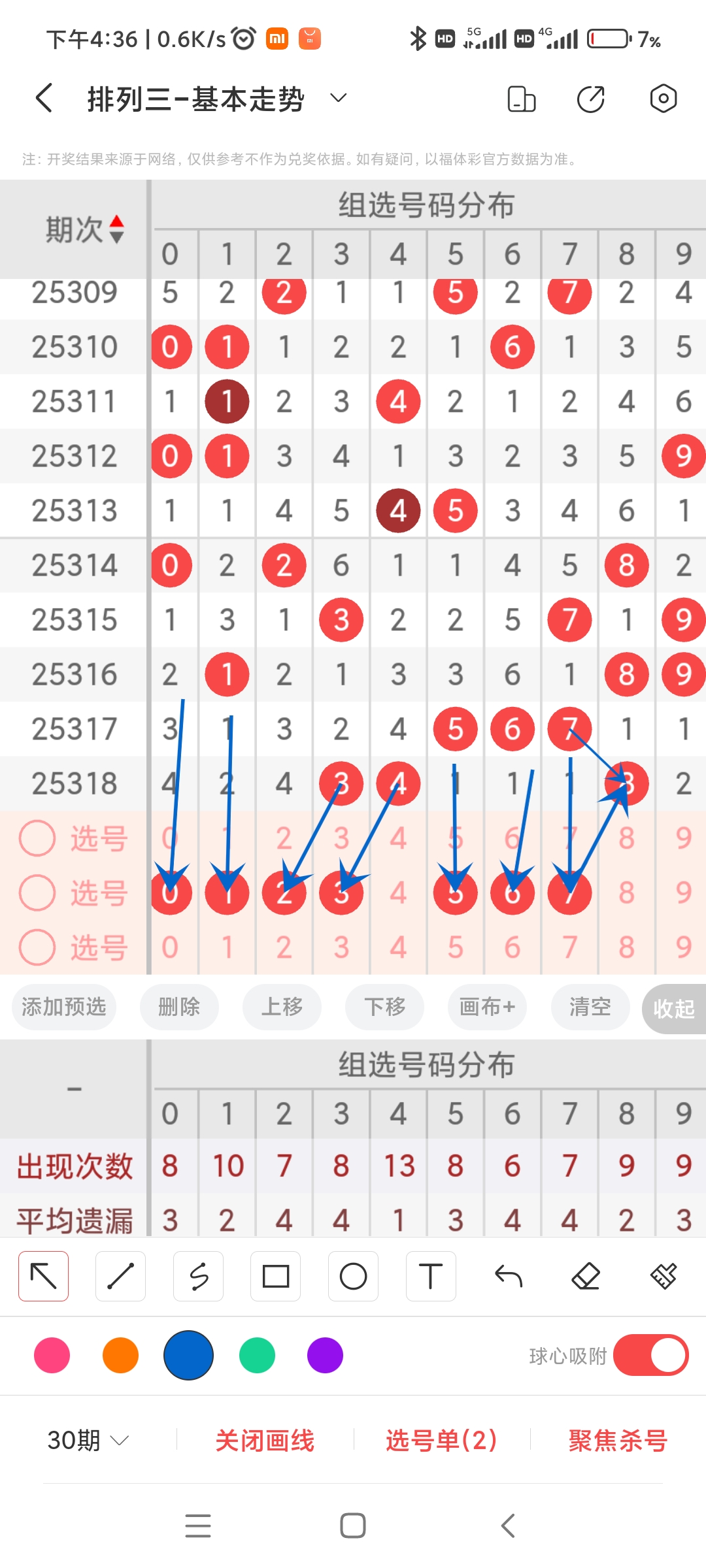706x1568 pixels.
Task: Expand the 排列三-基本走势 title dropdown
Action: click(337, 98)
